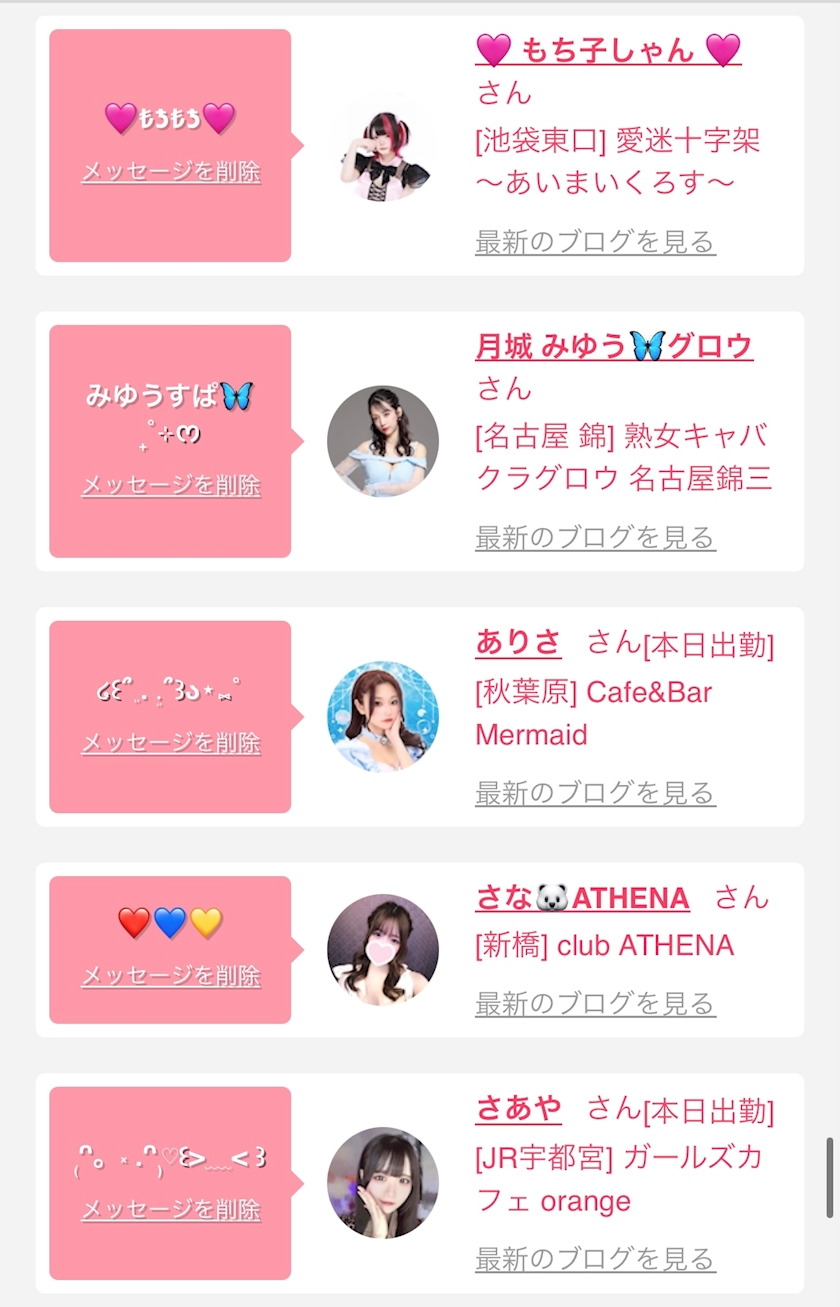View ありさ's latest blog
This screenshot has width=840, height=1307.
[595, 794]
